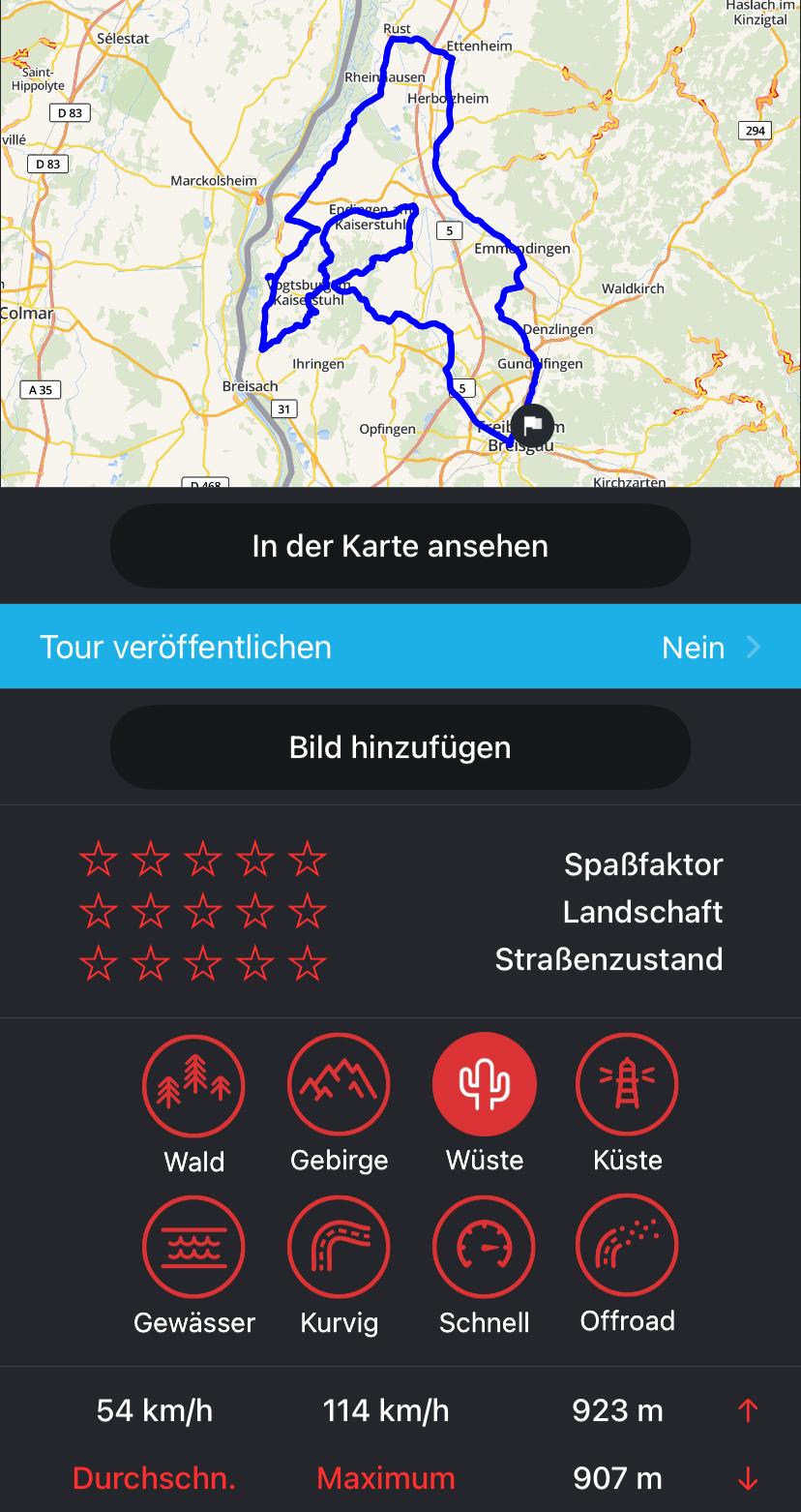Rate Spaßfaktor with five stars
The image size is (801, 1512).
[x=308, y=859]
